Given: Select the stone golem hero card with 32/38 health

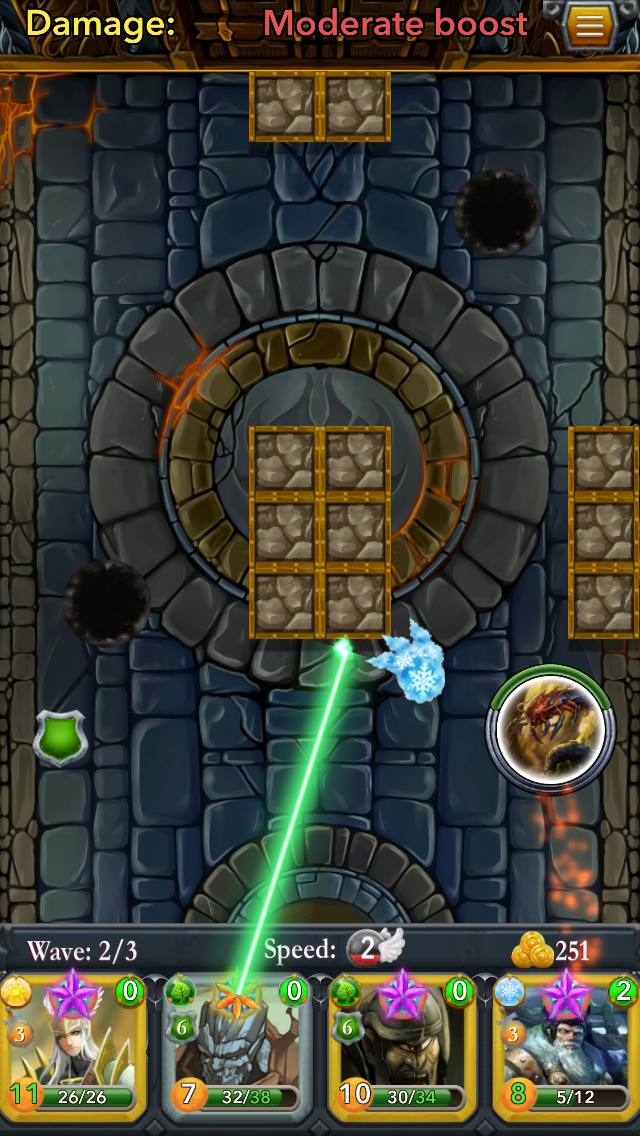Looking at the screenshot, I should (237, 1047).
